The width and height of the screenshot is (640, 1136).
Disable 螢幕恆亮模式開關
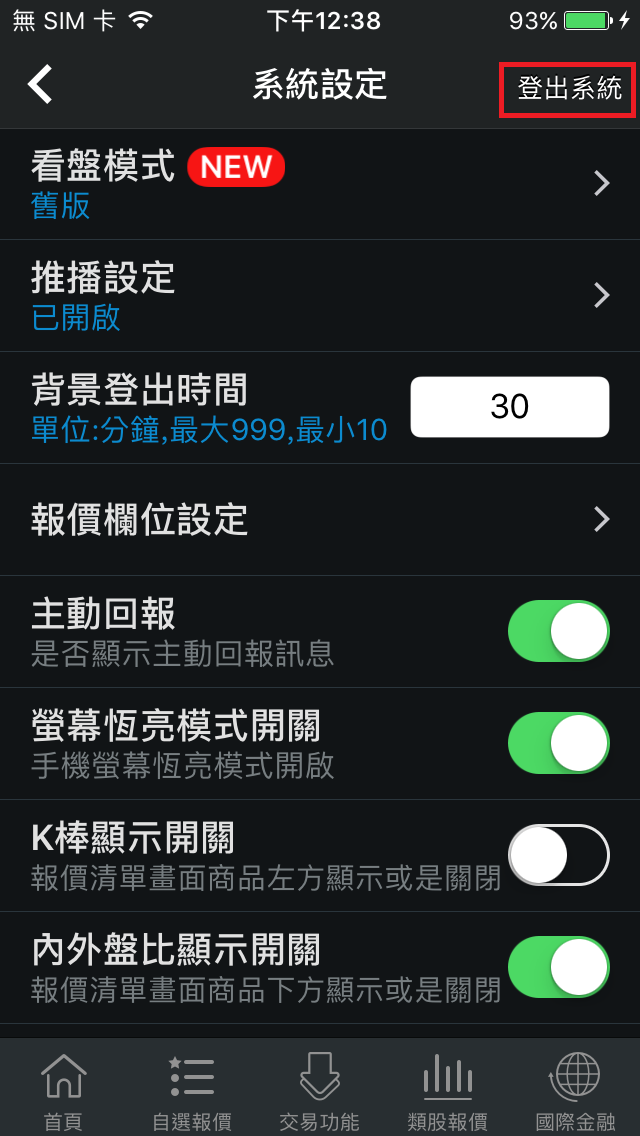click(x=558, y=743)
